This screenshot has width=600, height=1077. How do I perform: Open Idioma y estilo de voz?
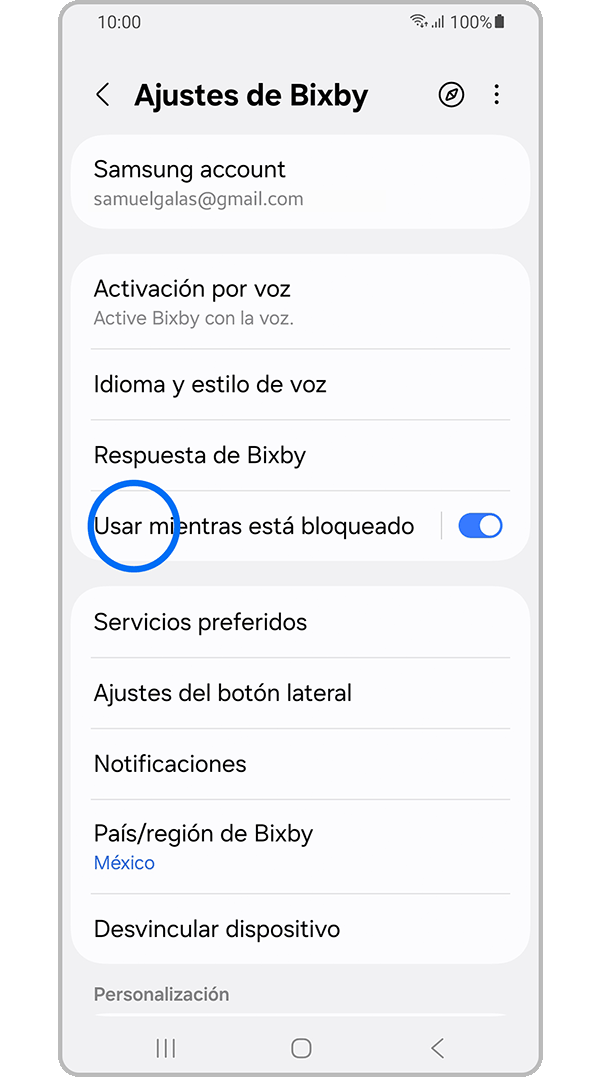point(300,384)
